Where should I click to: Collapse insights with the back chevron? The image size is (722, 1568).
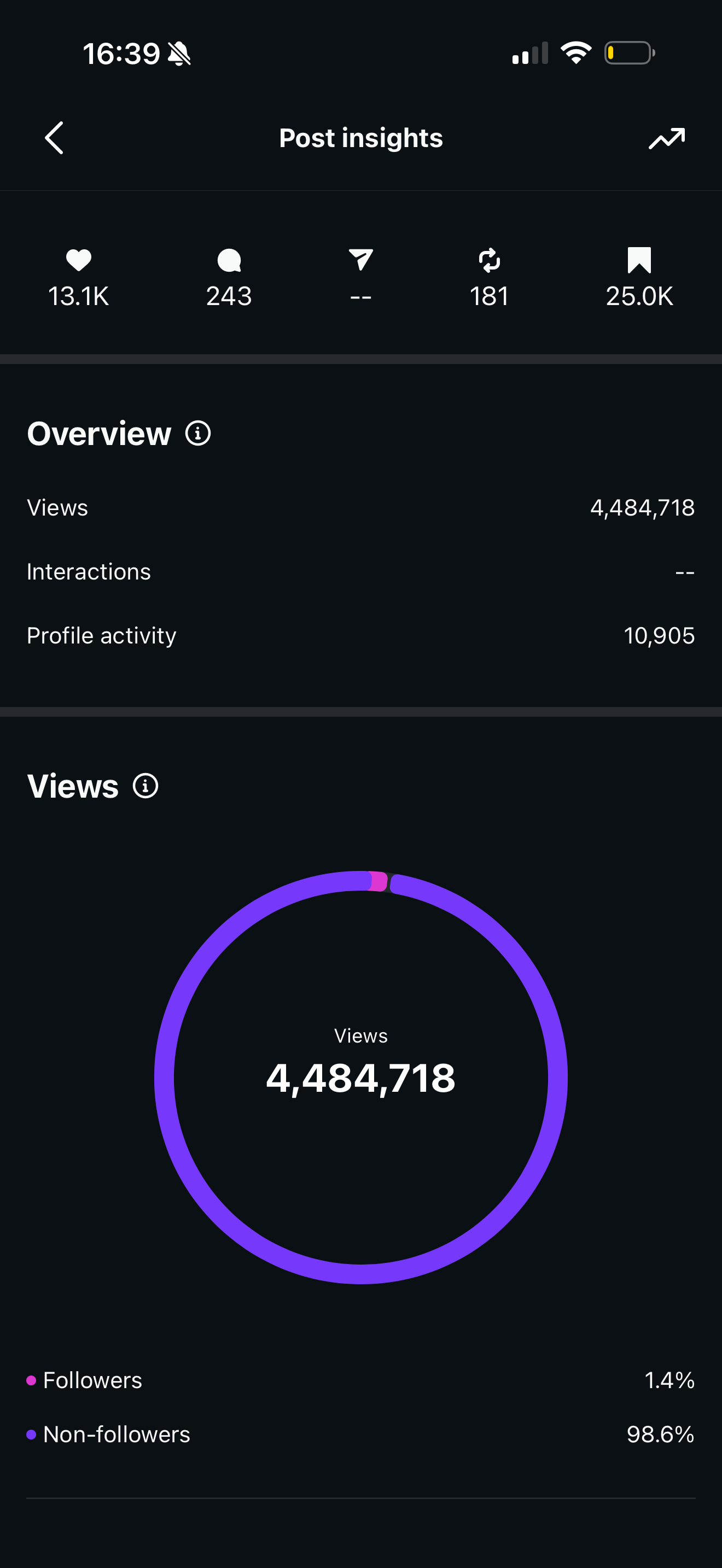click(x=54, y=138)
